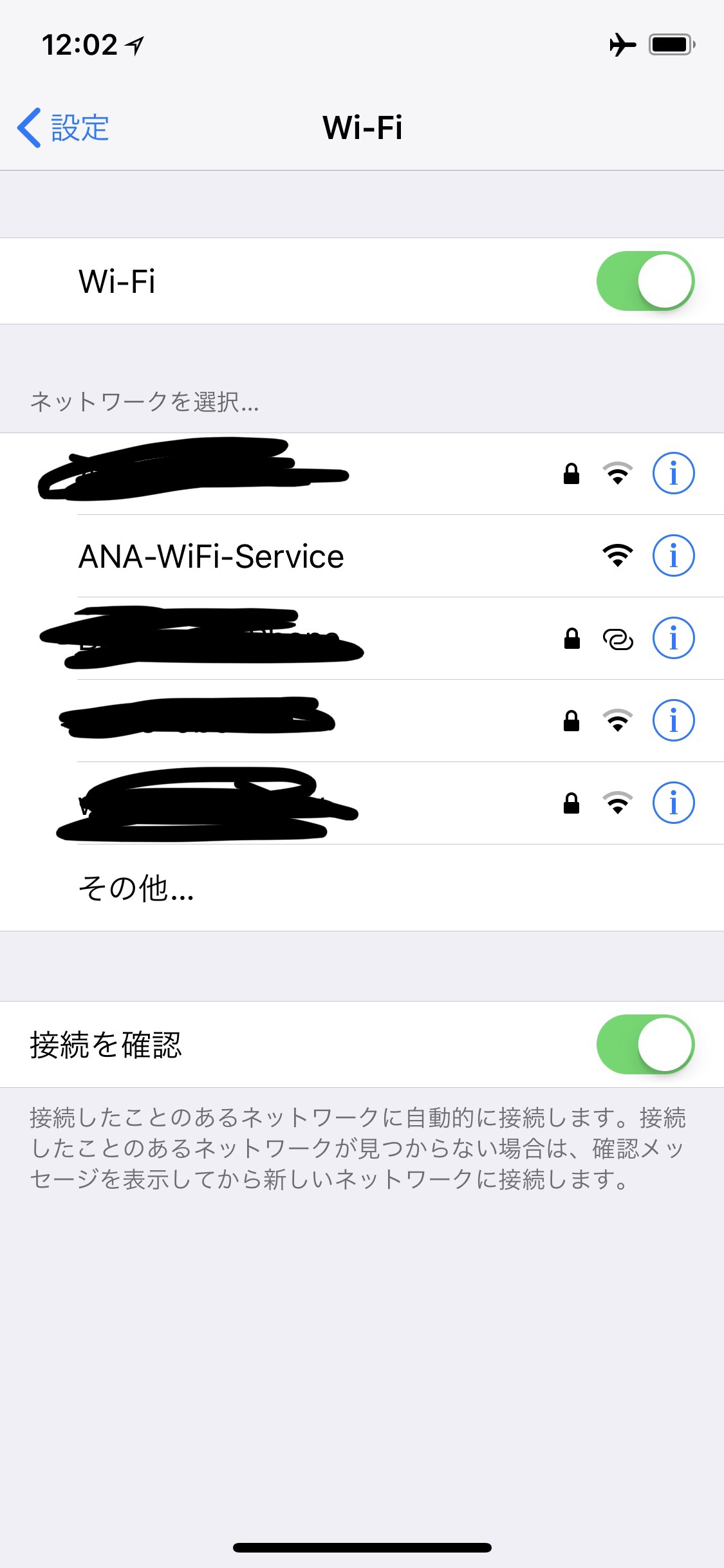Screen dimensions: 724x1568
Task: Go back to 設定
Action: pyautogui.click(x=63, y=127)
